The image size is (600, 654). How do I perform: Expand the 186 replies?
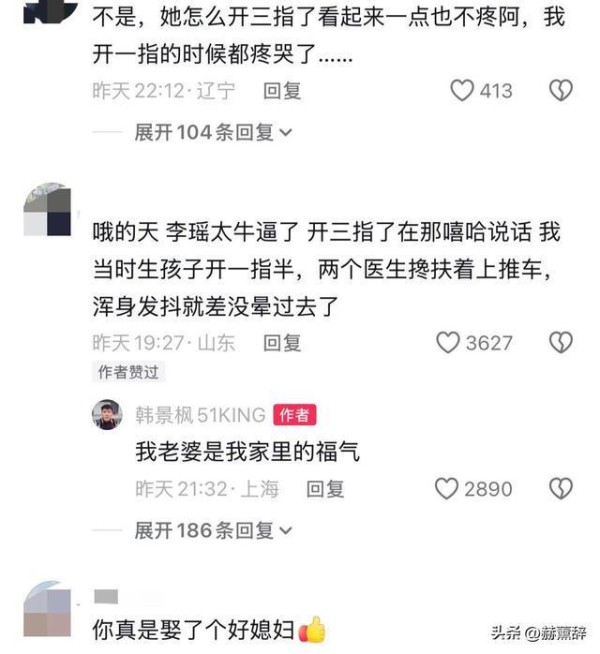click(214, 531)
